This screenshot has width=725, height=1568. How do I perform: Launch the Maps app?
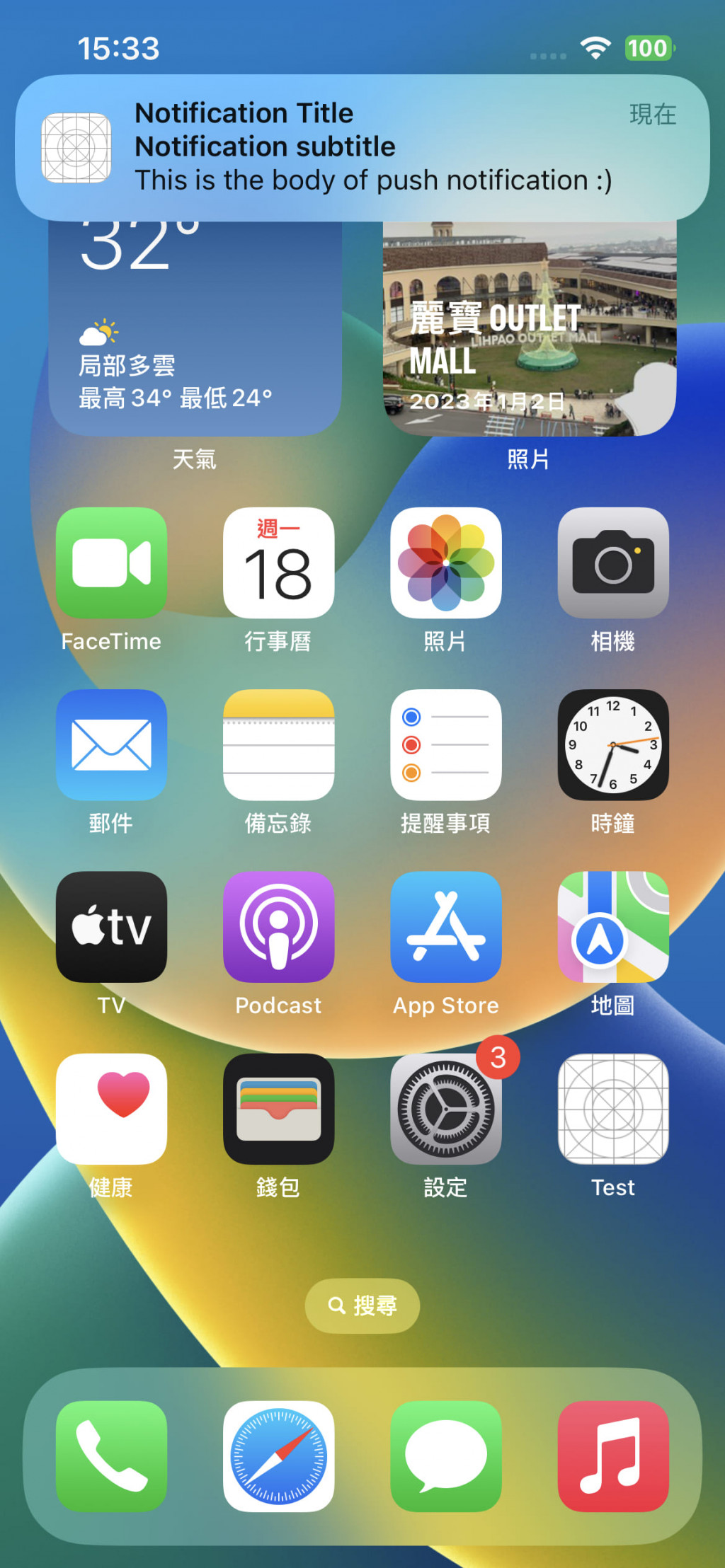613,927
